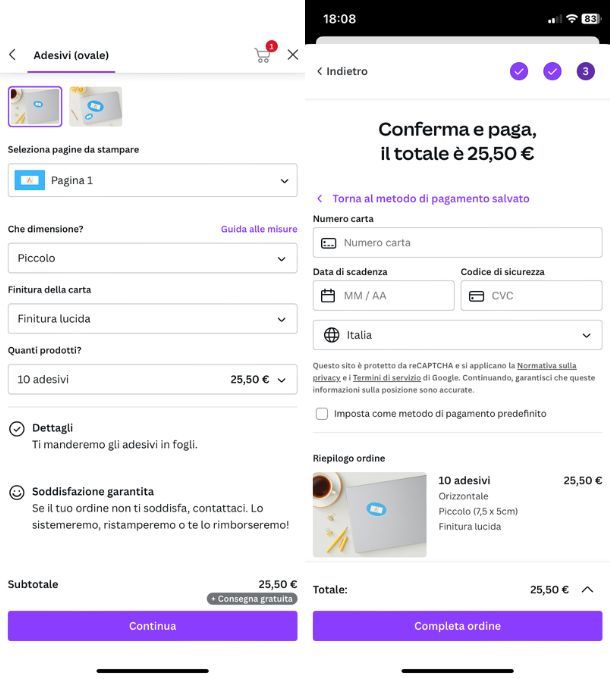
Task: Focus the MM / AA expiry field
Action: point(383,296)
